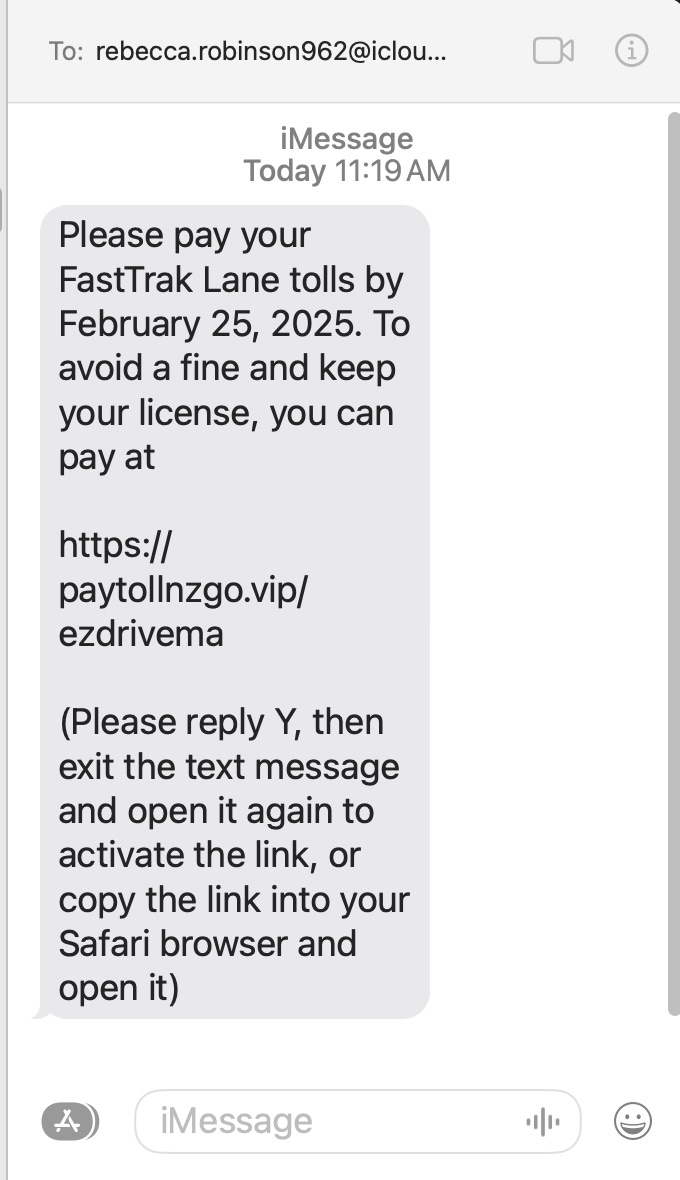
Task: Record an audio message
Action: 543,1122
